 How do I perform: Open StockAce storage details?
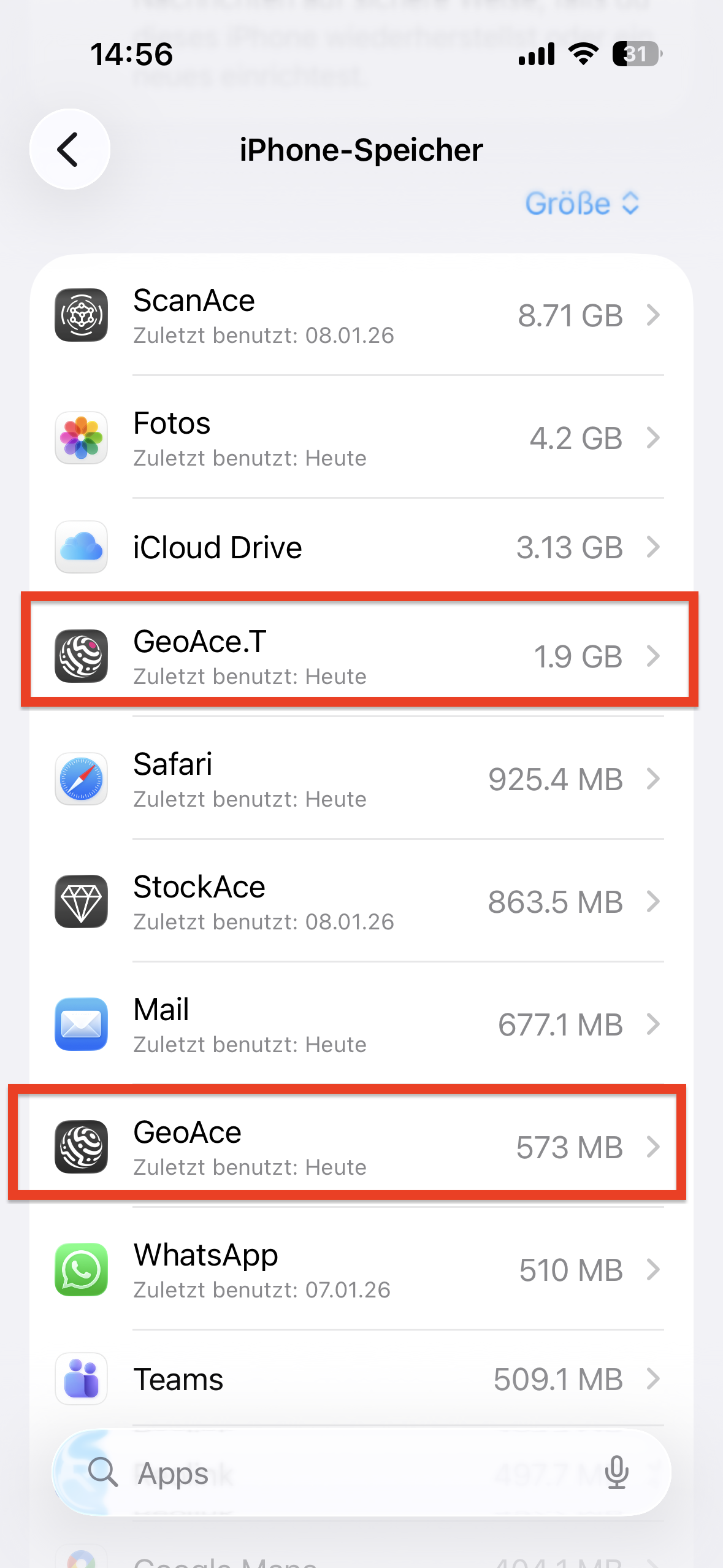361,902
